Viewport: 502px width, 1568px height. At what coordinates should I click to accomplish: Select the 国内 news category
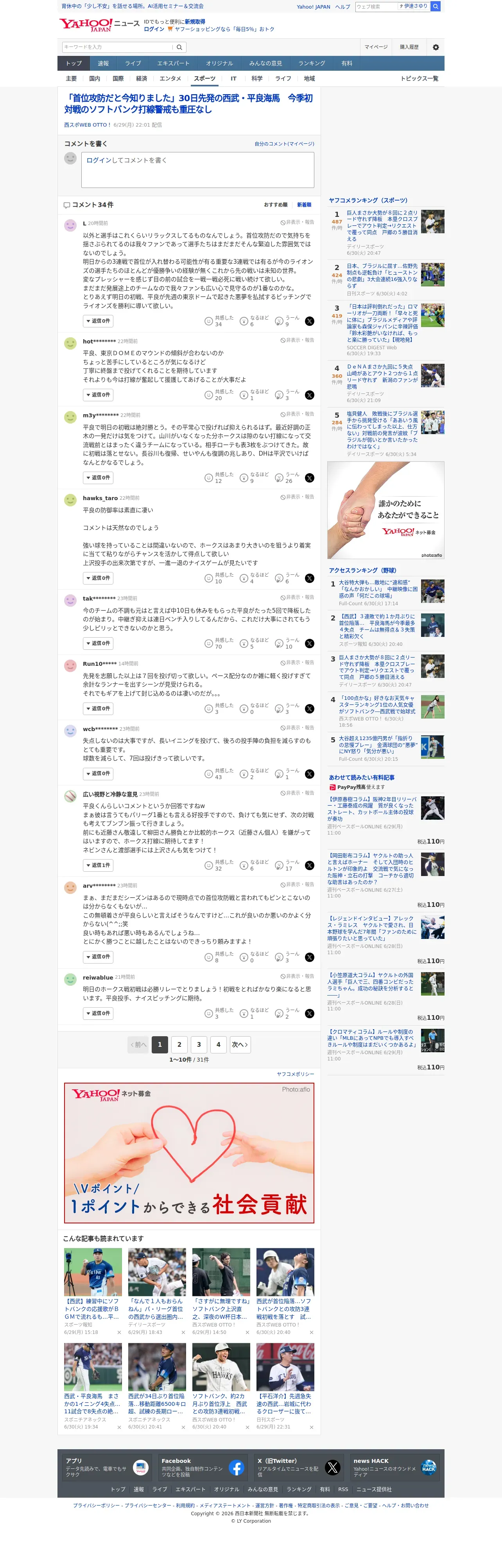tap(95, 79)
